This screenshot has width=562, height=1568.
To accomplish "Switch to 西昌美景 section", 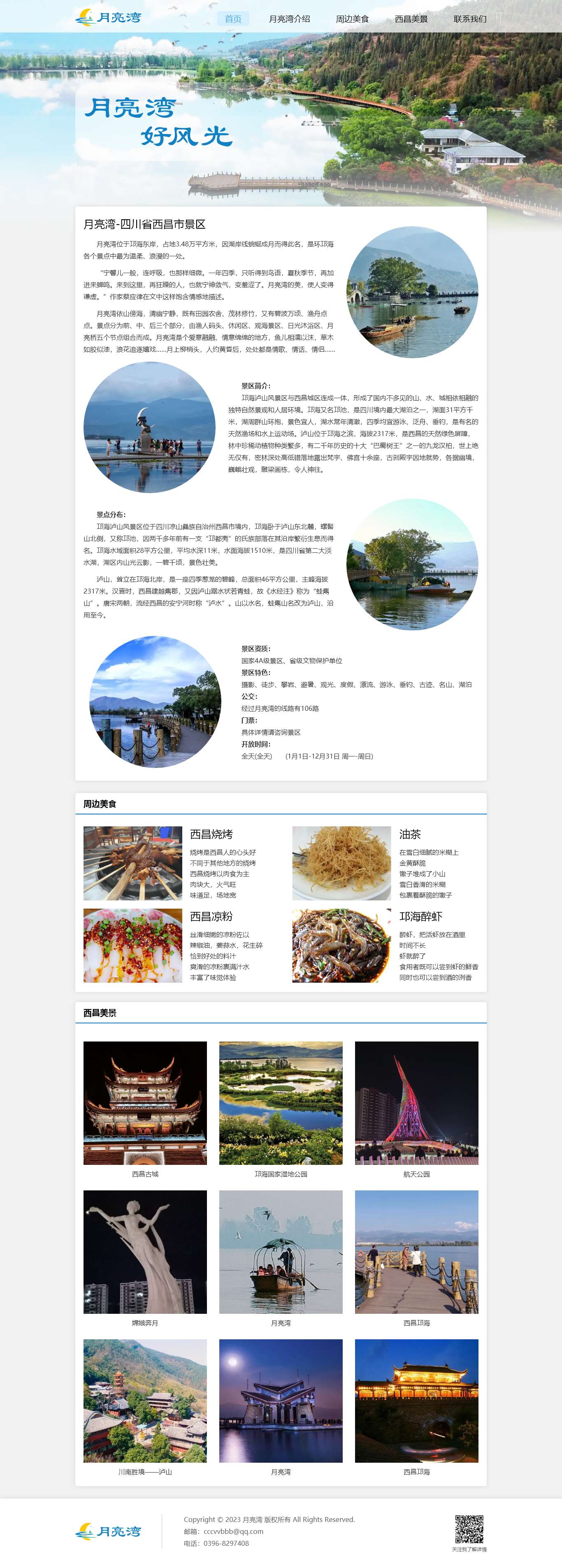I will [411, 19].
